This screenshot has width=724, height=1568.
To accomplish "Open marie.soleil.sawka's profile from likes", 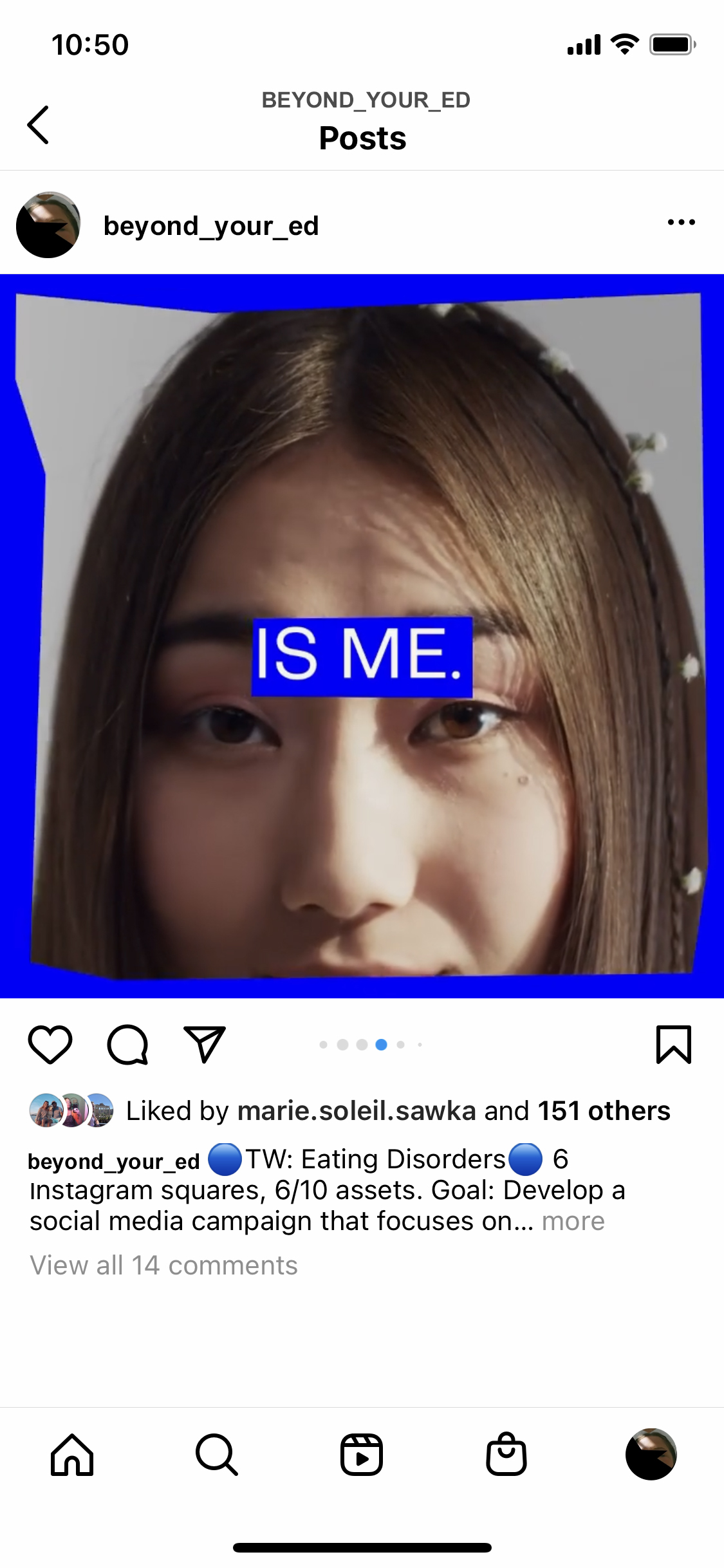I will (x=357, y=1111).
